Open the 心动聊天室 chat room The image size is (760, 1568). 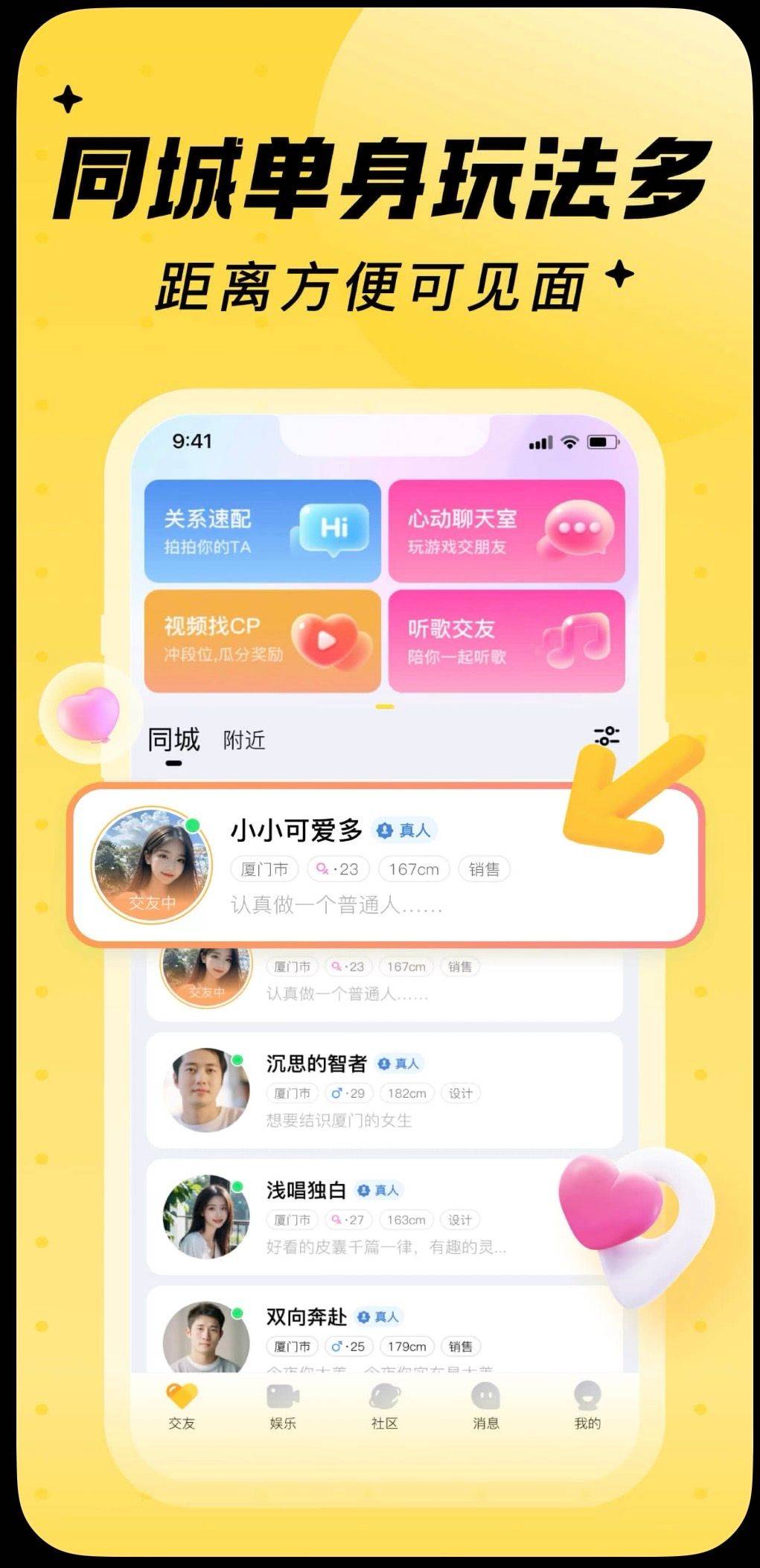pyautogui.click(x=506, y=532)
